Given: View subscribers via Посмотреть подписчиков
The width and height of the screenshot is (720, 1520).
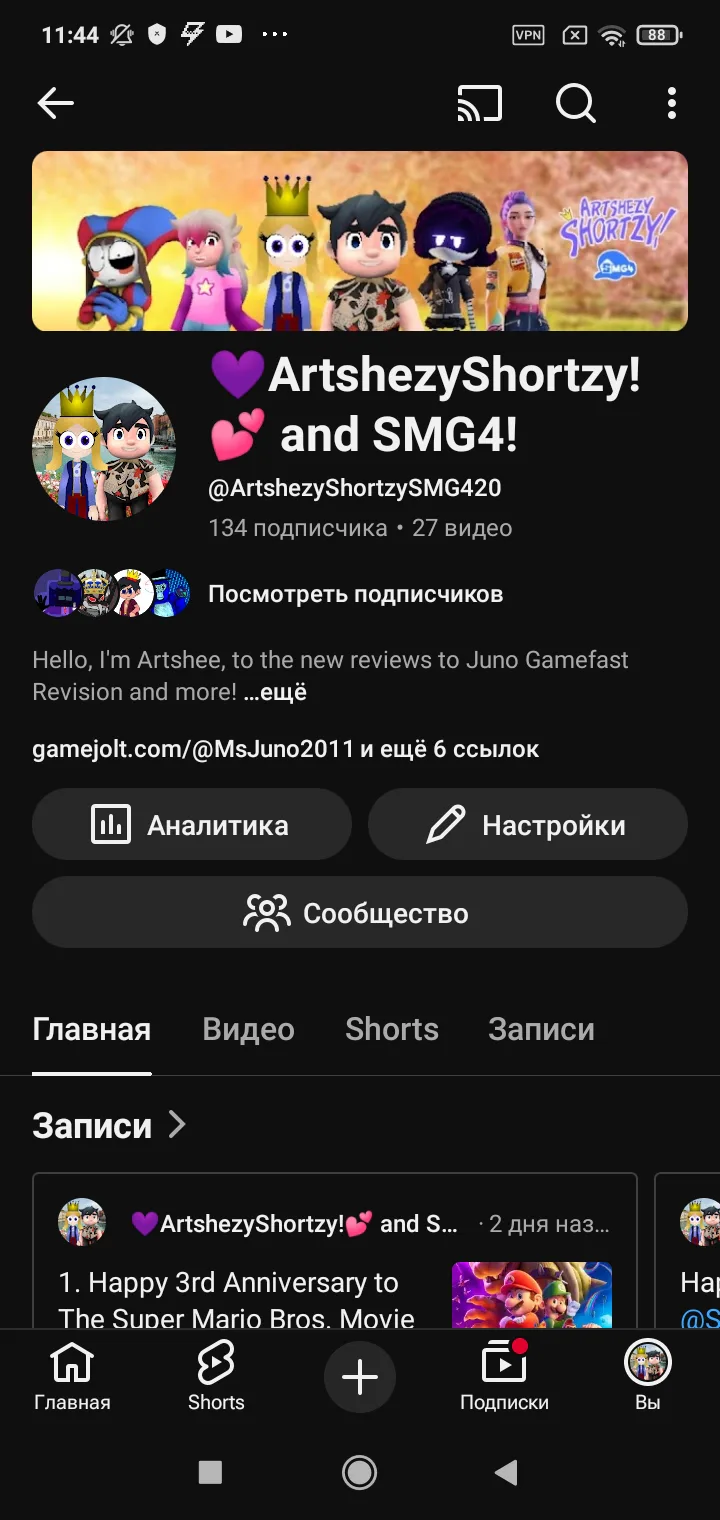Looking at the screenshot, I should pyautogui.click(x=355, y=594).
